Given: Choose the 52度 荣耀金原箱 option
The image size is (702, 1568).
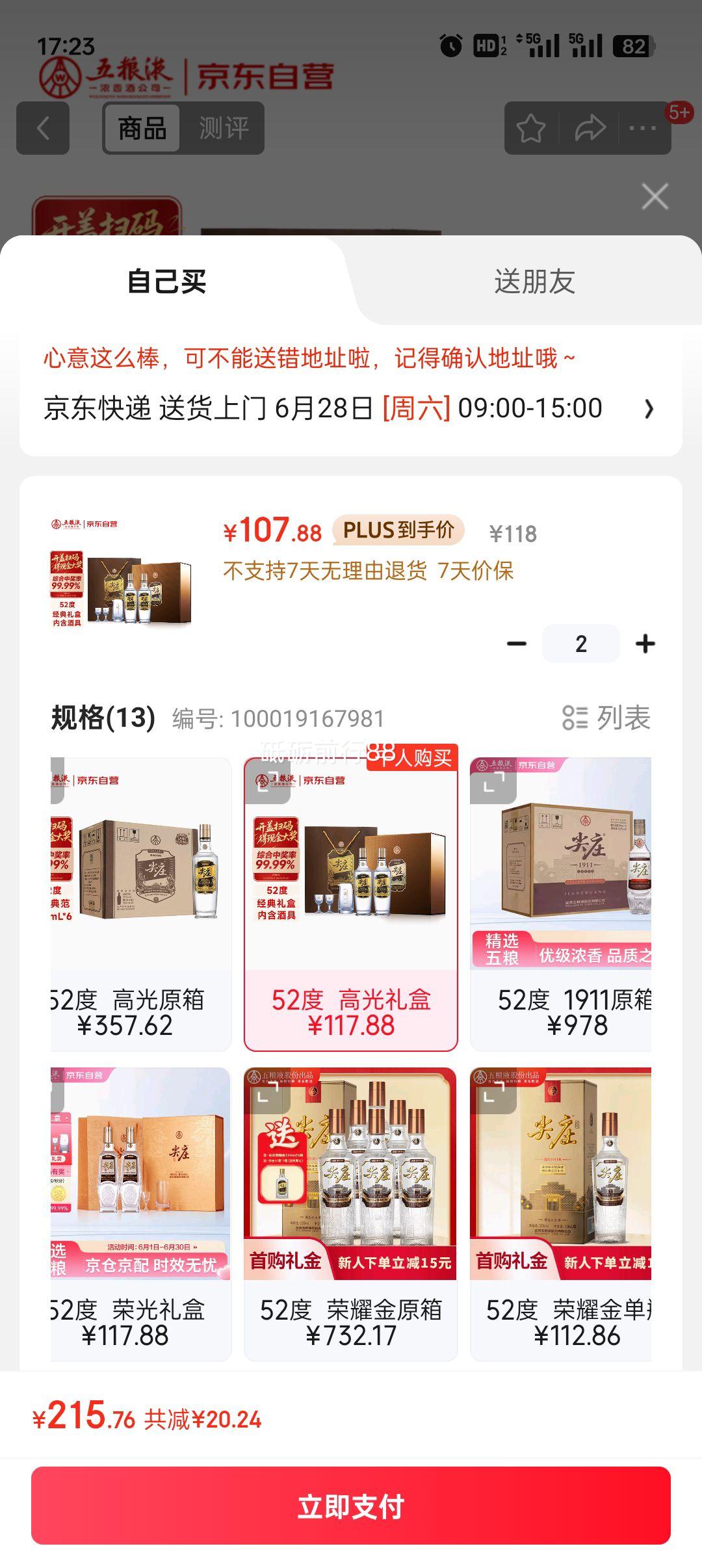Looking at the screenshot, I should point(351,1214).
